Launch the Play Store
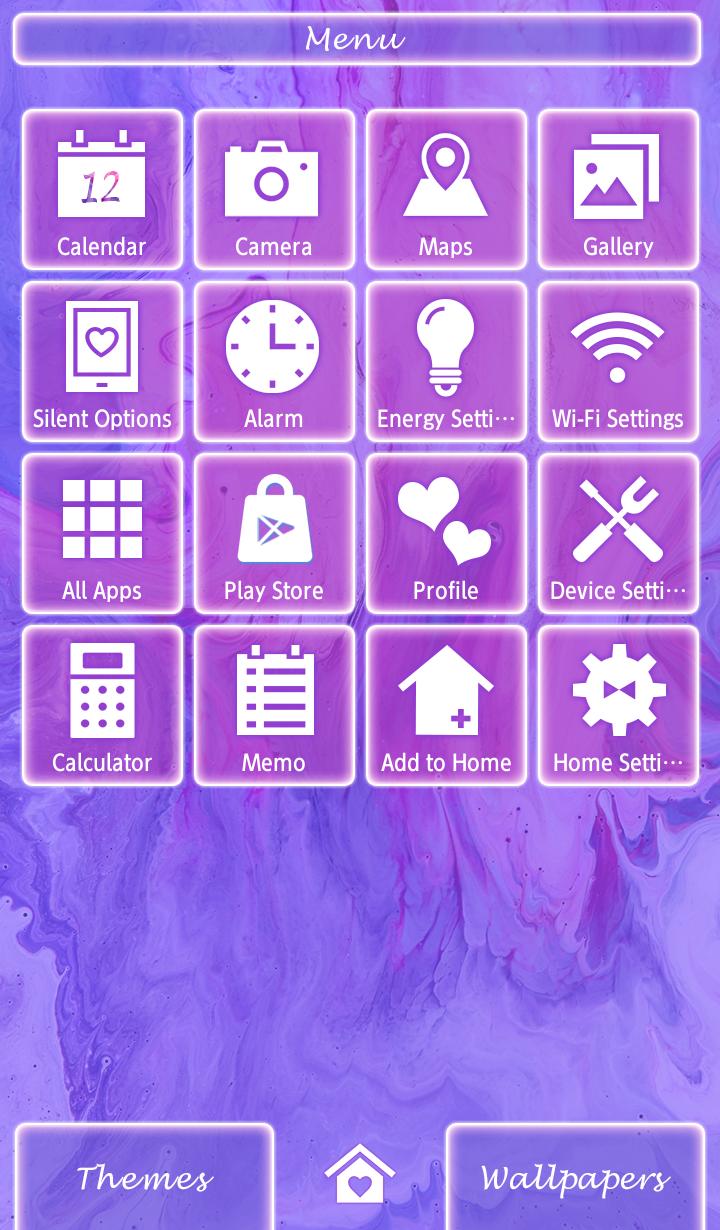Image resolution: width=720 pixels, height=1230 pixels. [274, 534]
